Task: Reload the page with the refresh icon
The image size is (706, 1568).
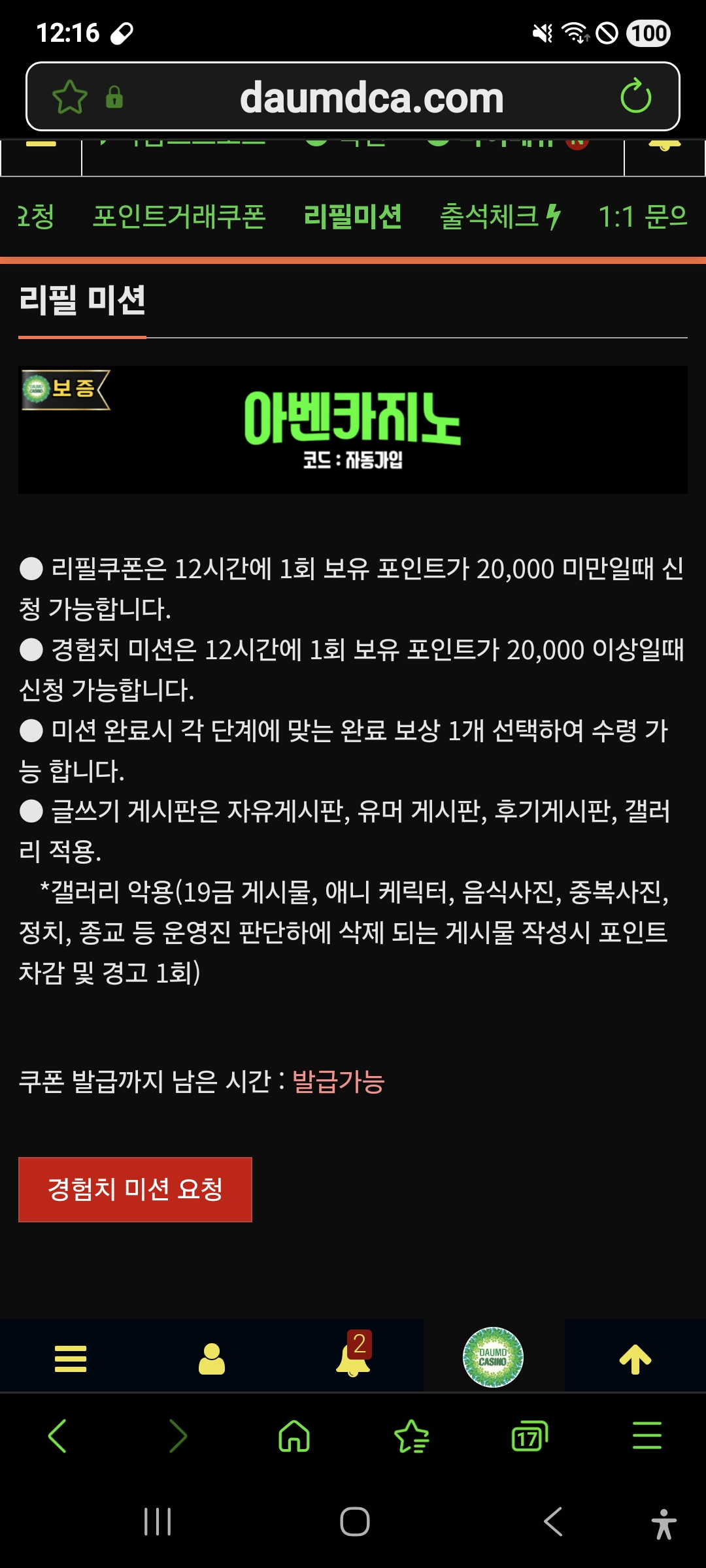Action: click(x=635, y=97)
